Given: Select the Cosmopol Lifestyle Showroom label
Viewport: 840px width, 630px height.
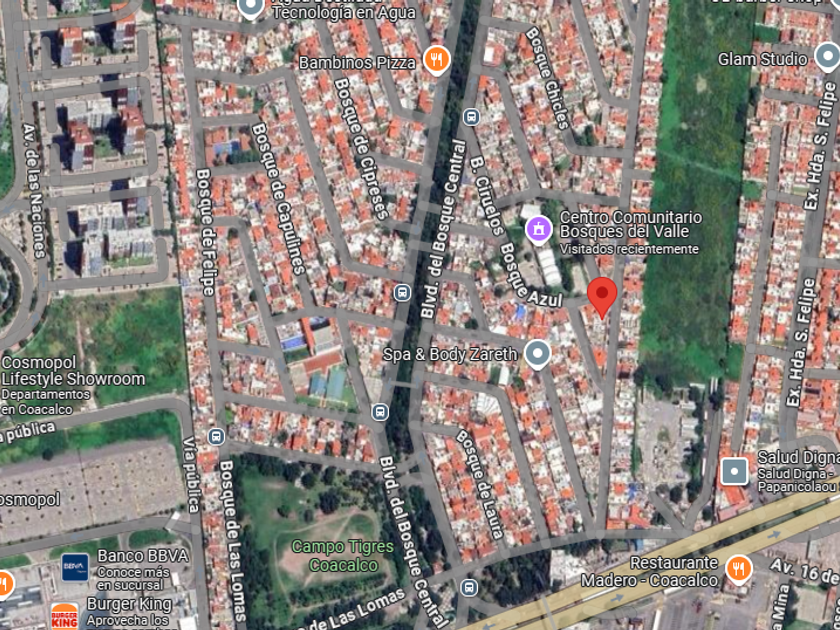Looking at the screenshot, I should point(72,371).
